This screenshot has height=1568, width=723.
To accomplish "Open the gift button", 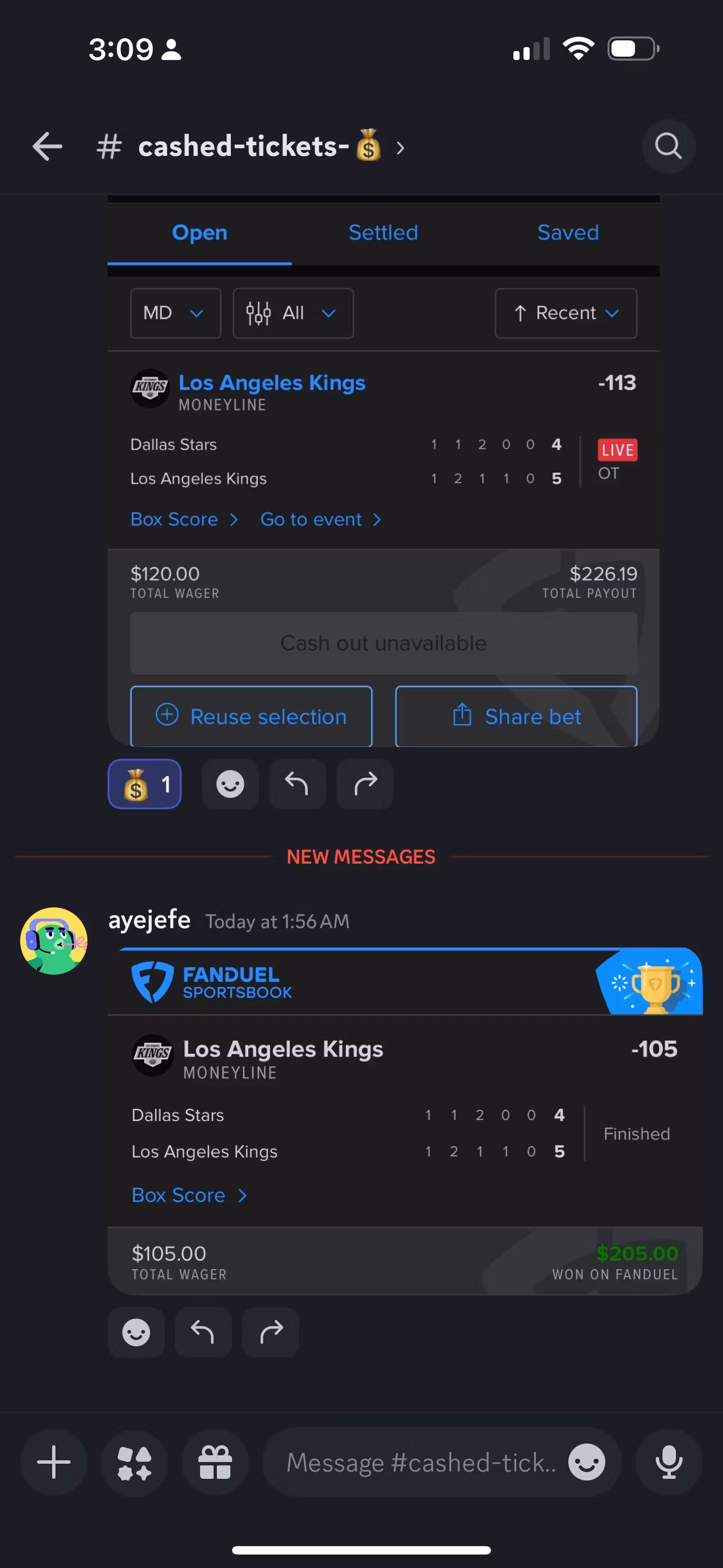I will (x=215, y=1461).
